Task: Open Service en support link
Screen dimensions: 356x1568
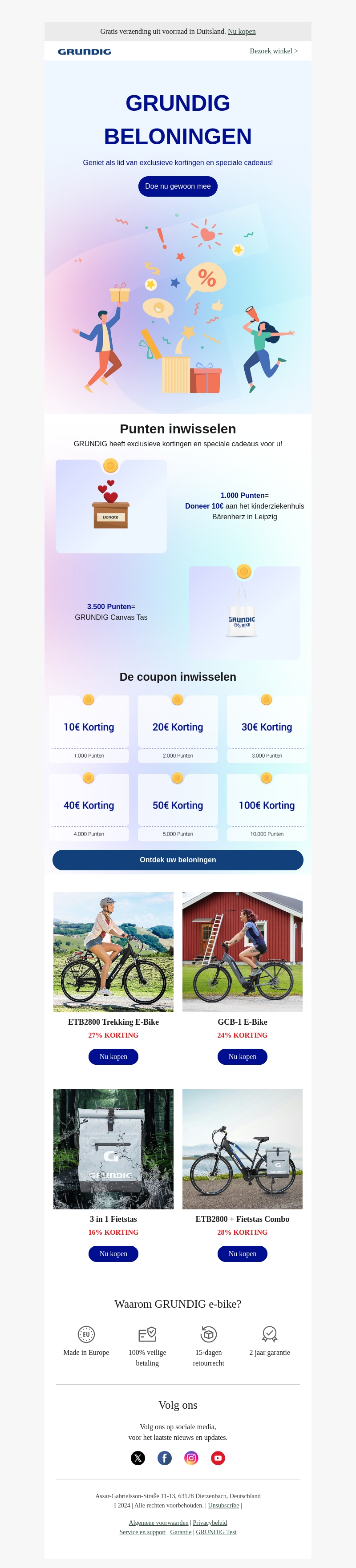Action: (x=142, y=1532)
